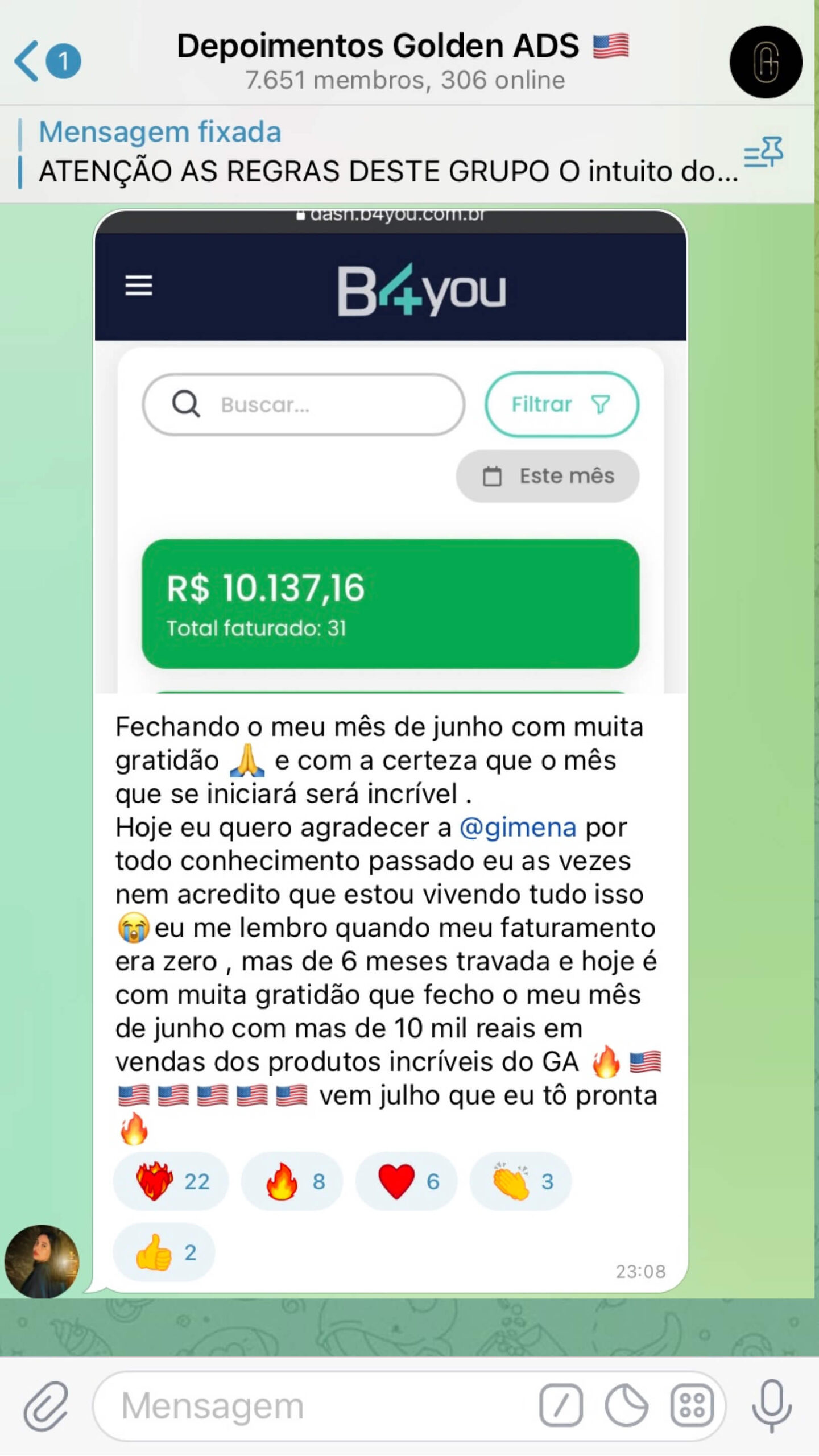Open the bot commands slash button

pyautogui.click(x=561, y=1405)
